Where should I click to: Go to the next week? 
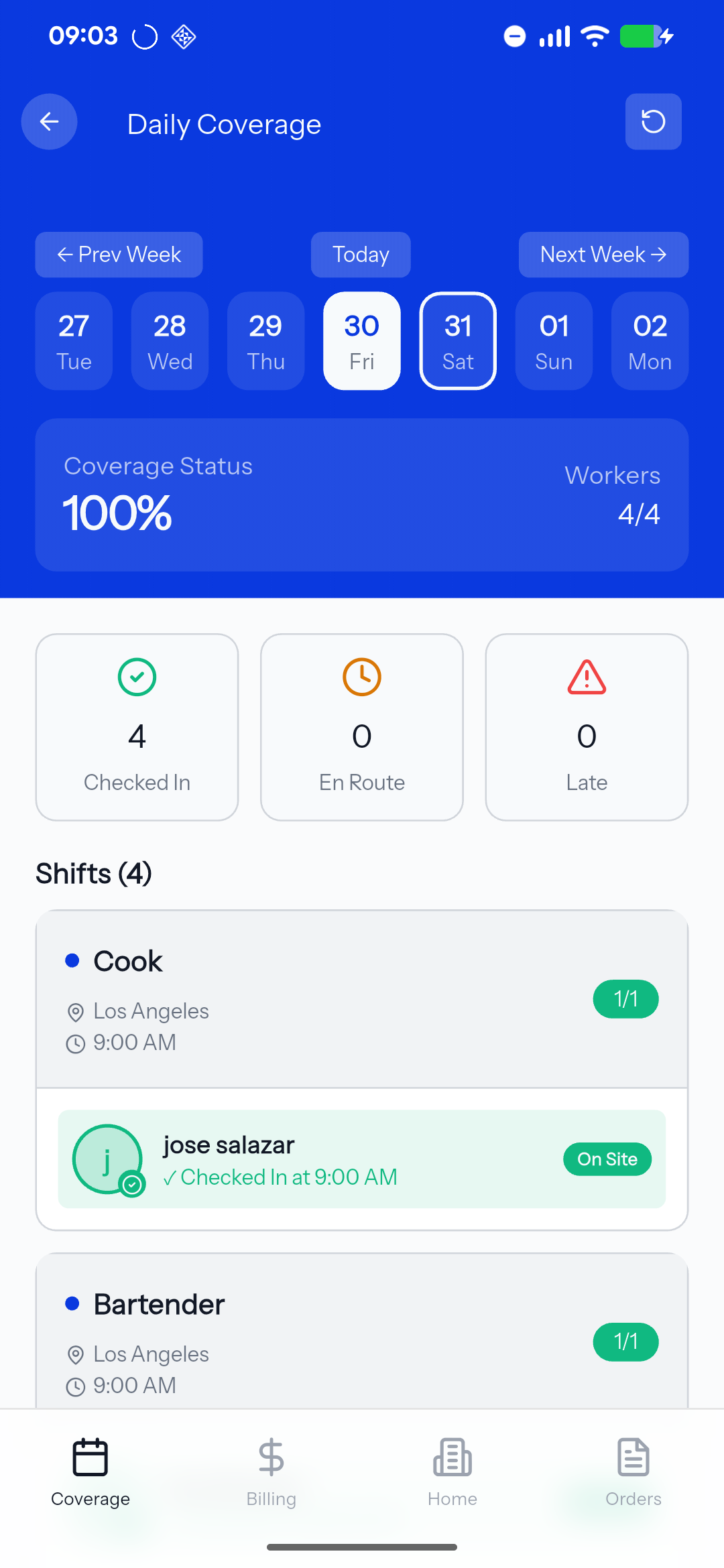pos(603,255)
